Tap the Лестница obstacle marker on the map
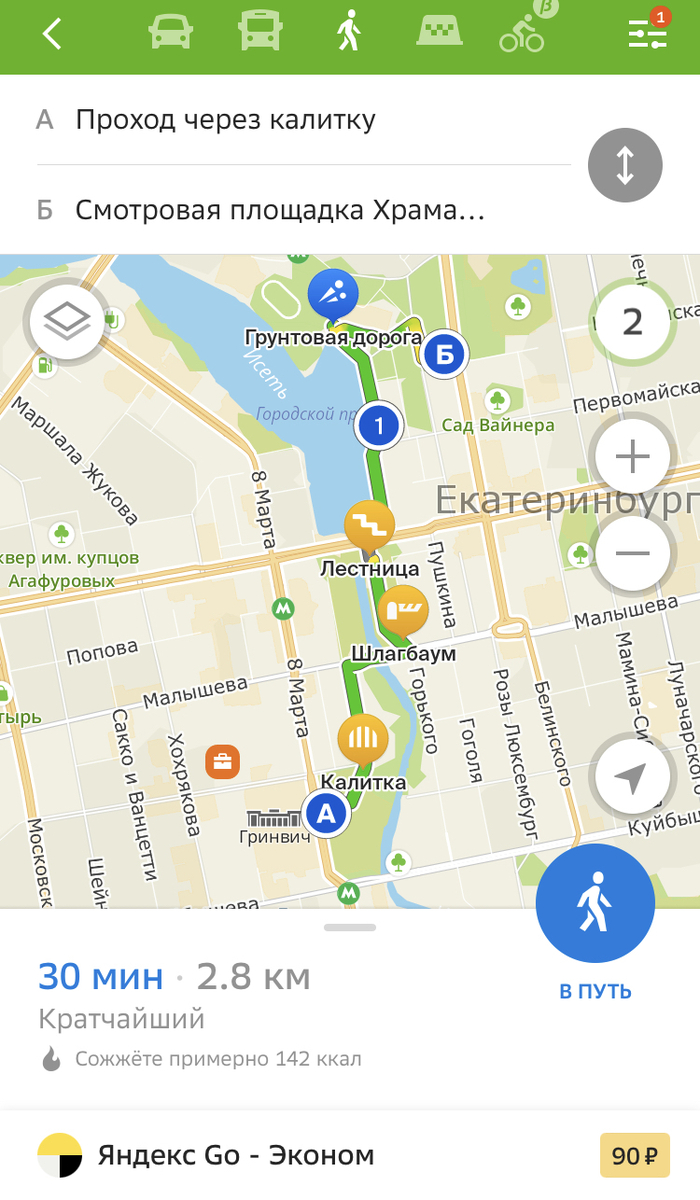 (x=370, y=526)
